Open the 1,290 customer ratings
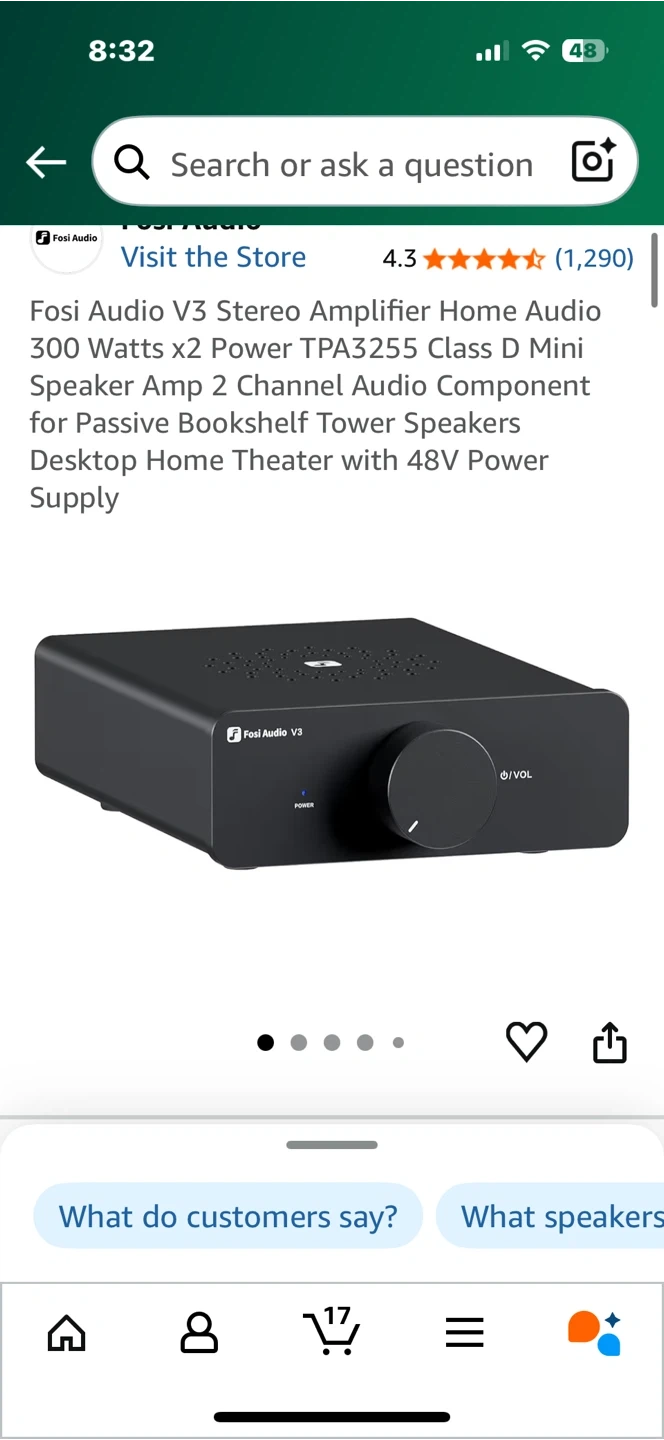 coord(594,259)
